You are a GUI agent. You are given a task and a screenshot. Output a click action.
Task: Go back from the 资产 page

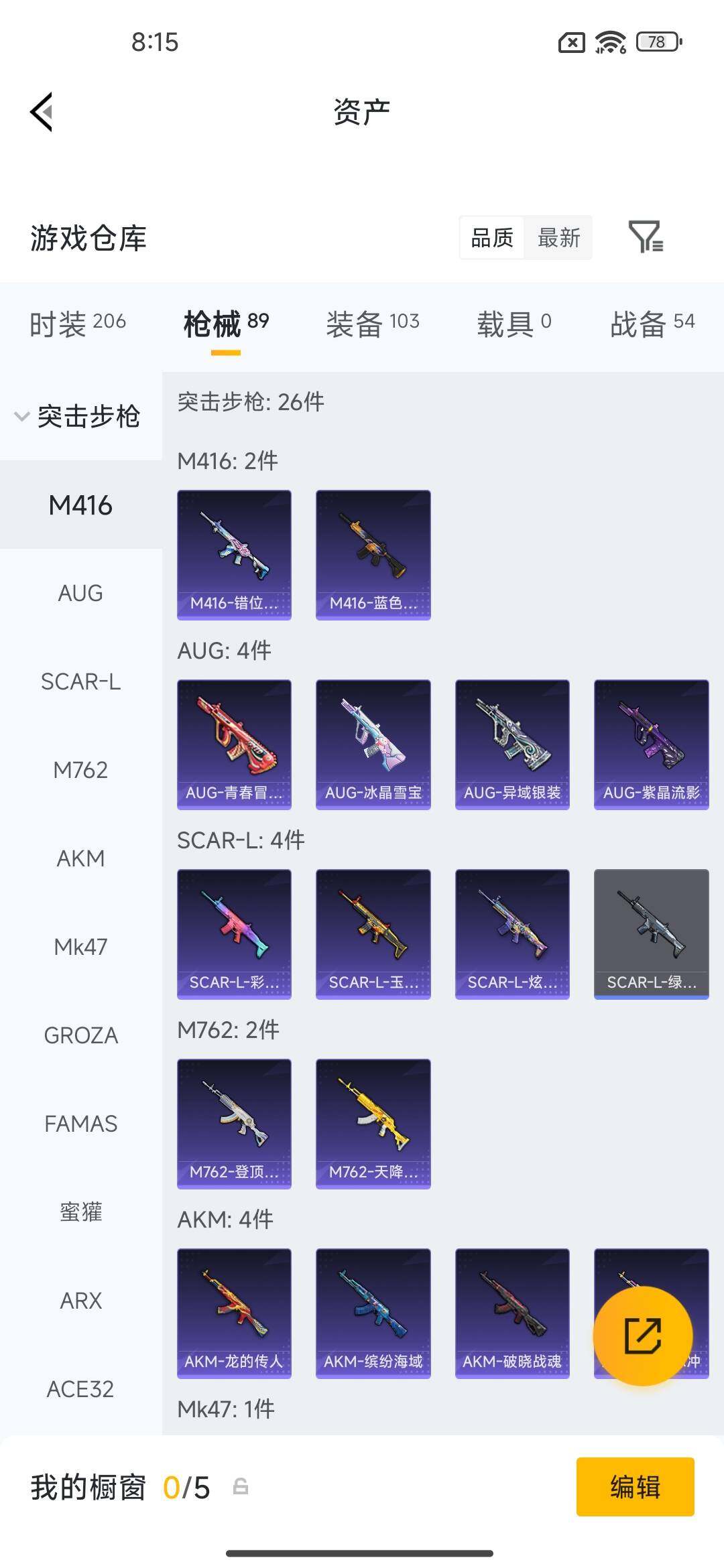tap(42, 112)
